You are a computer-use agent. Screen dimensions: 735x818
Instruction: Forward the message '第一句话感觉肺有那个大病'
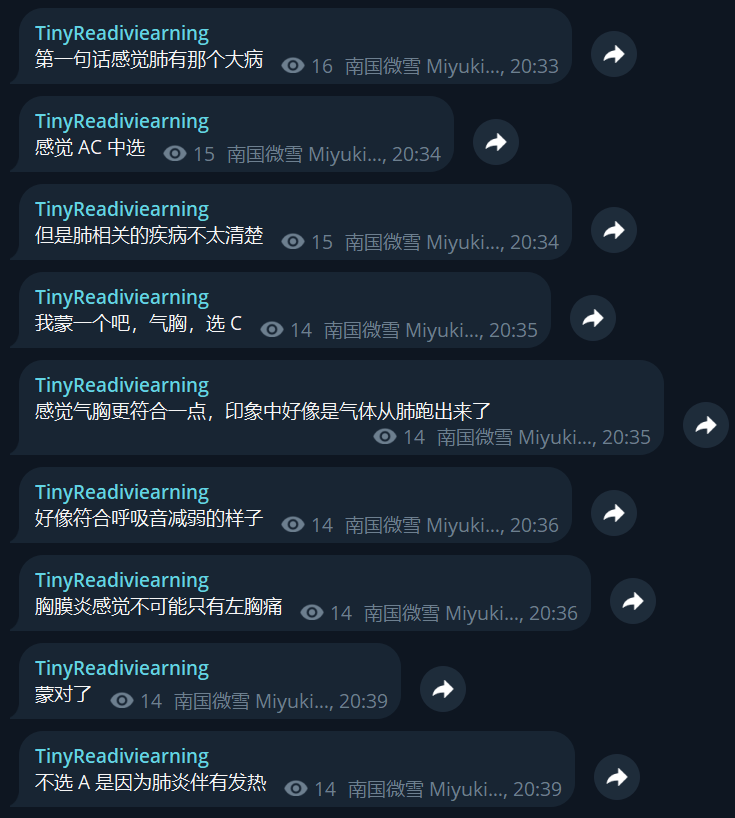[x=614, y=54]
